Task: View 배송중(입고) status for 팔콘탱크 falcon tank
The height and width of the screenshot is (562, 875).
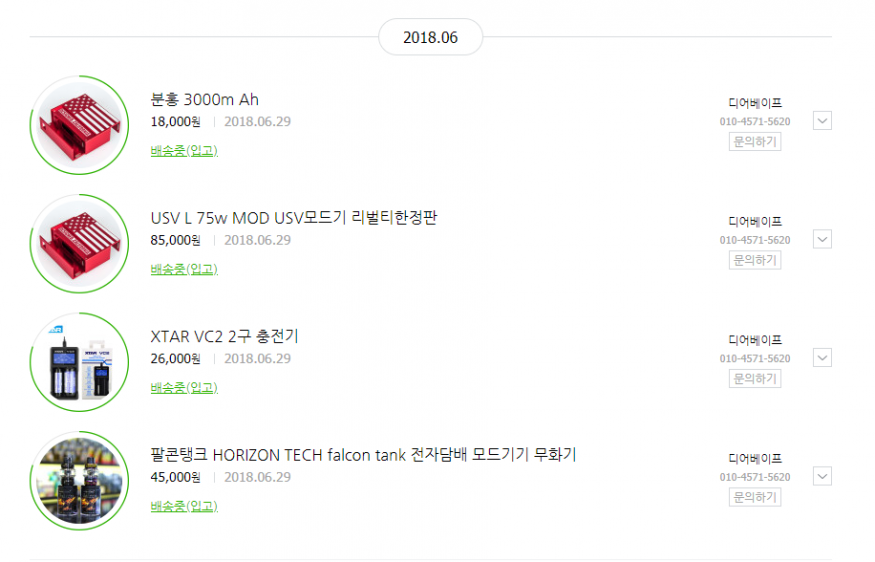Action: [184, 506]
